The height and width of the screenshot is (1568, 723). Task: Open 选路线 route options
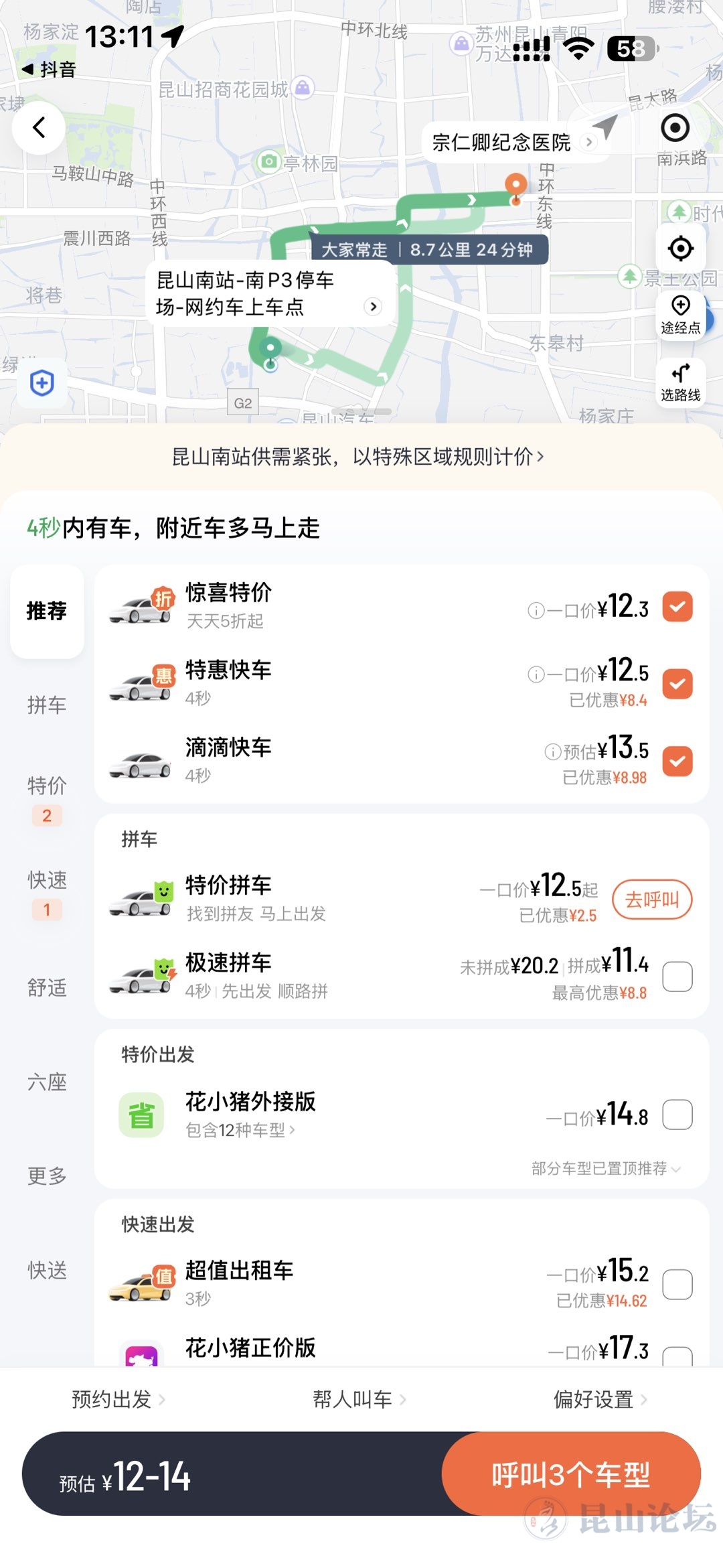(x=680, y=382)
